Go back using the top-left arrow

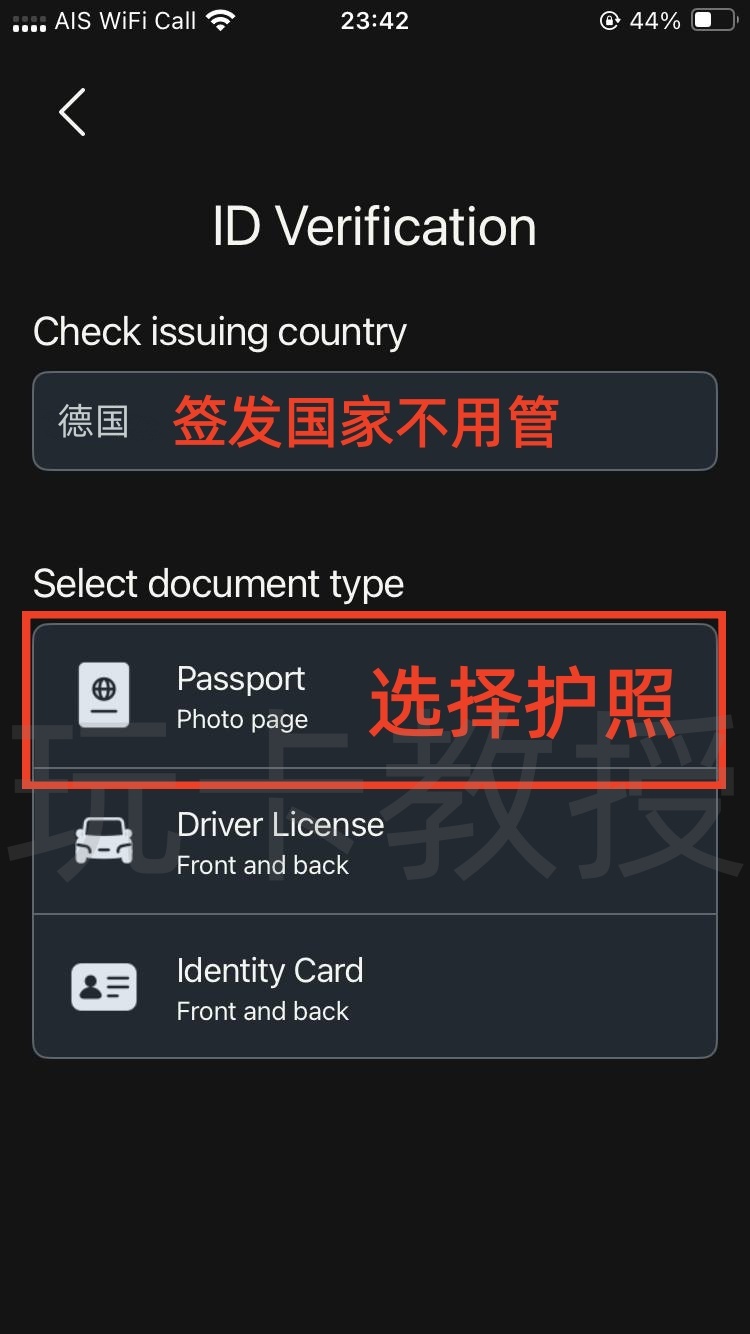72,112
